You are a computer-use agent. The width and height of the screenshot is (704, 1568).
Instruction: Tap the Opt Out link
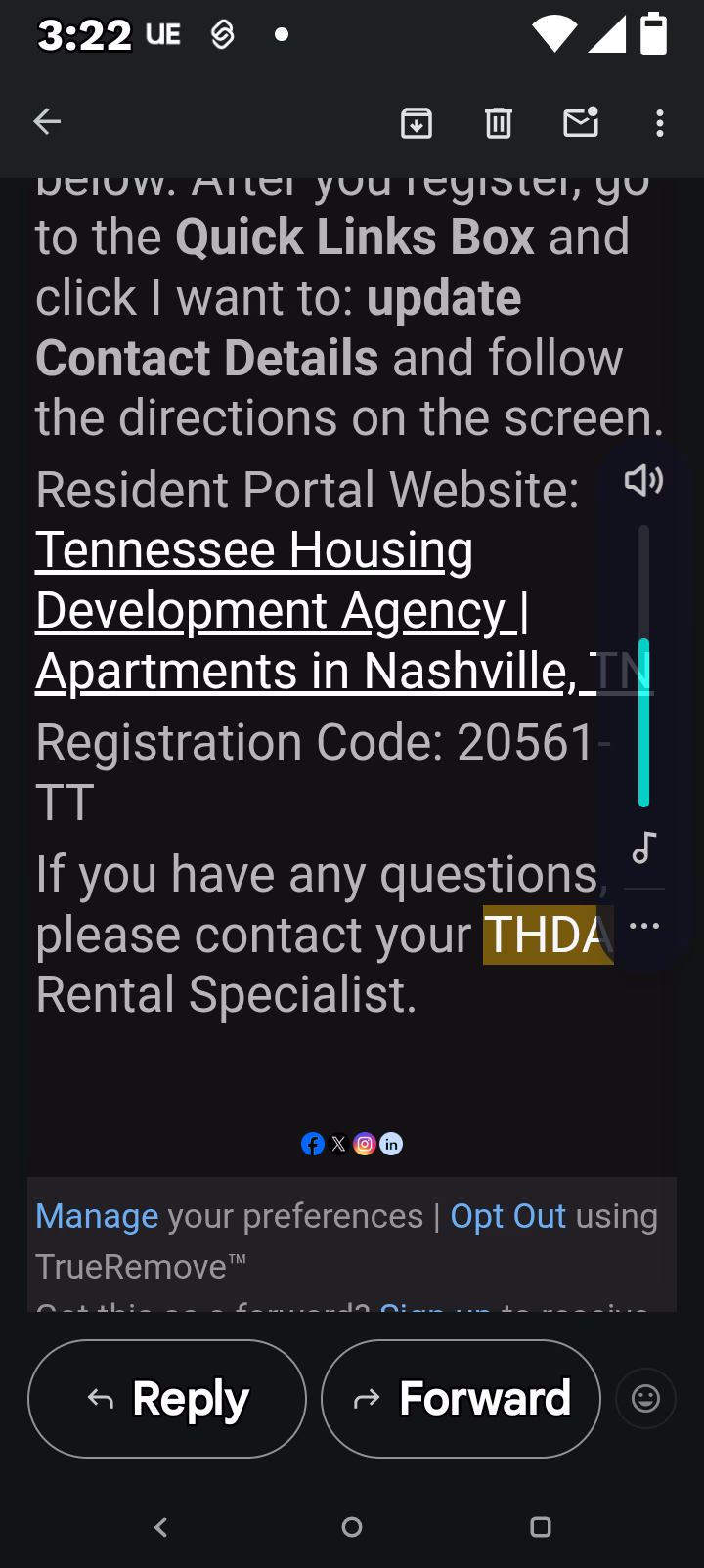click(507, 1216)
